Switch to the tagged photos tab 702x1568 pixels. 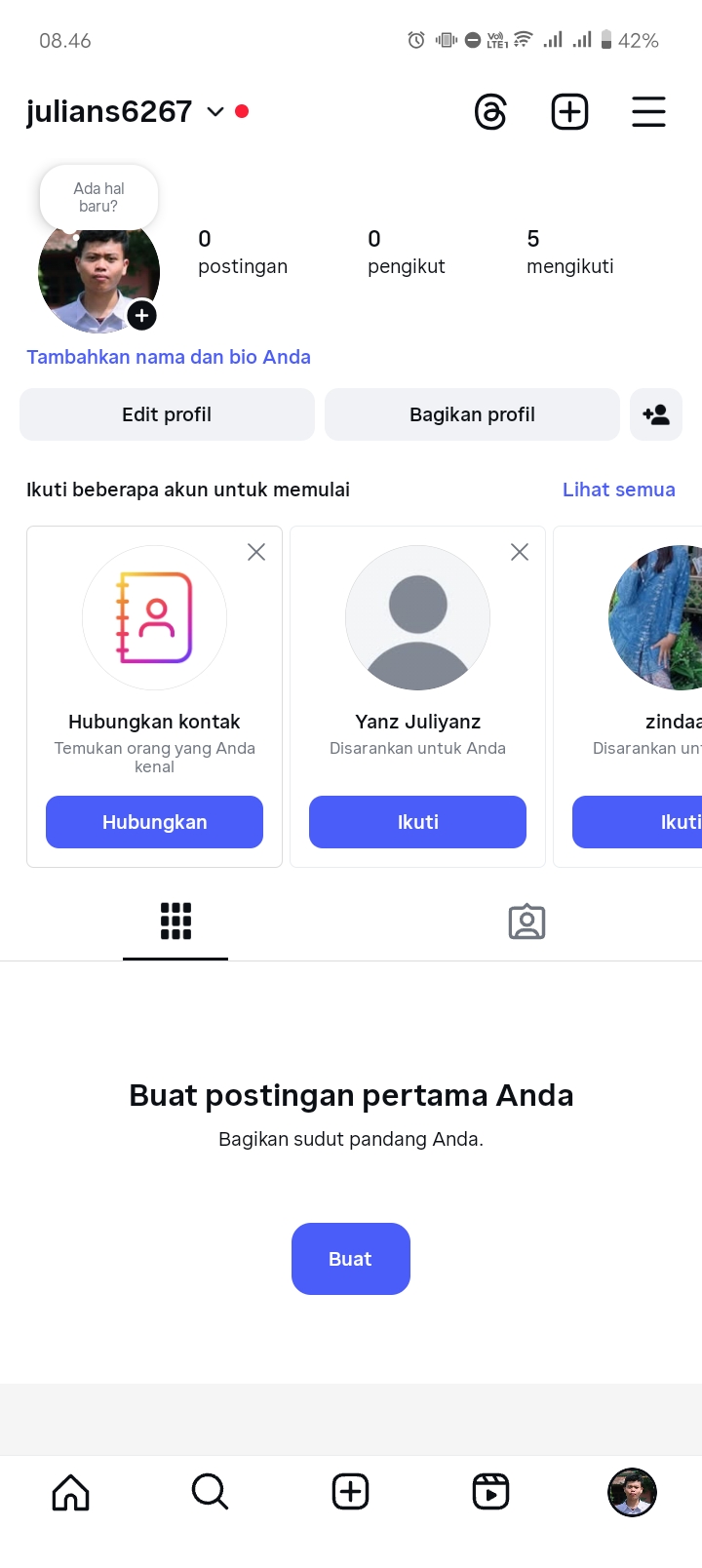point(526,921)
